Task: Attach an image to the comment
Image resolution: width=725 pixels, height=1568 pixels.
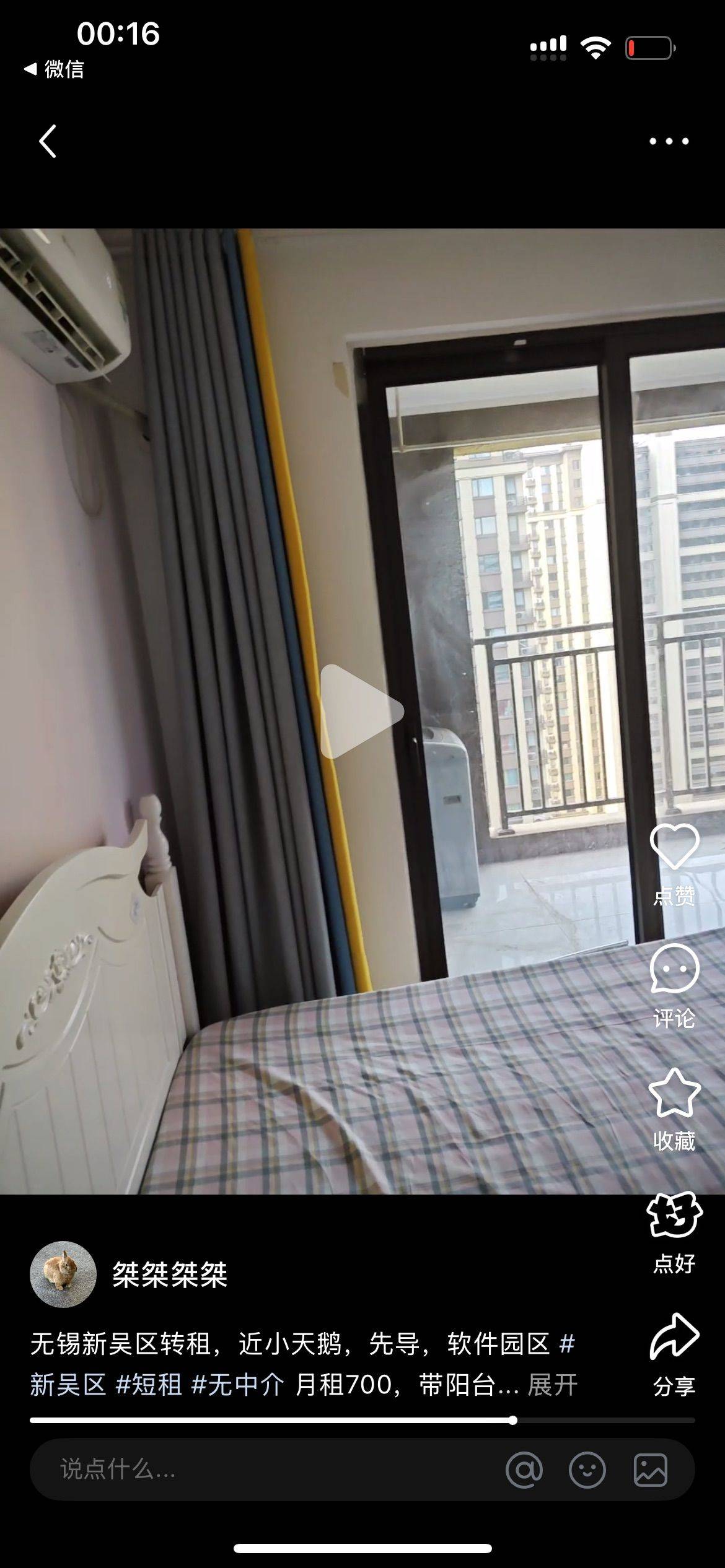Action: [651, 1470]
